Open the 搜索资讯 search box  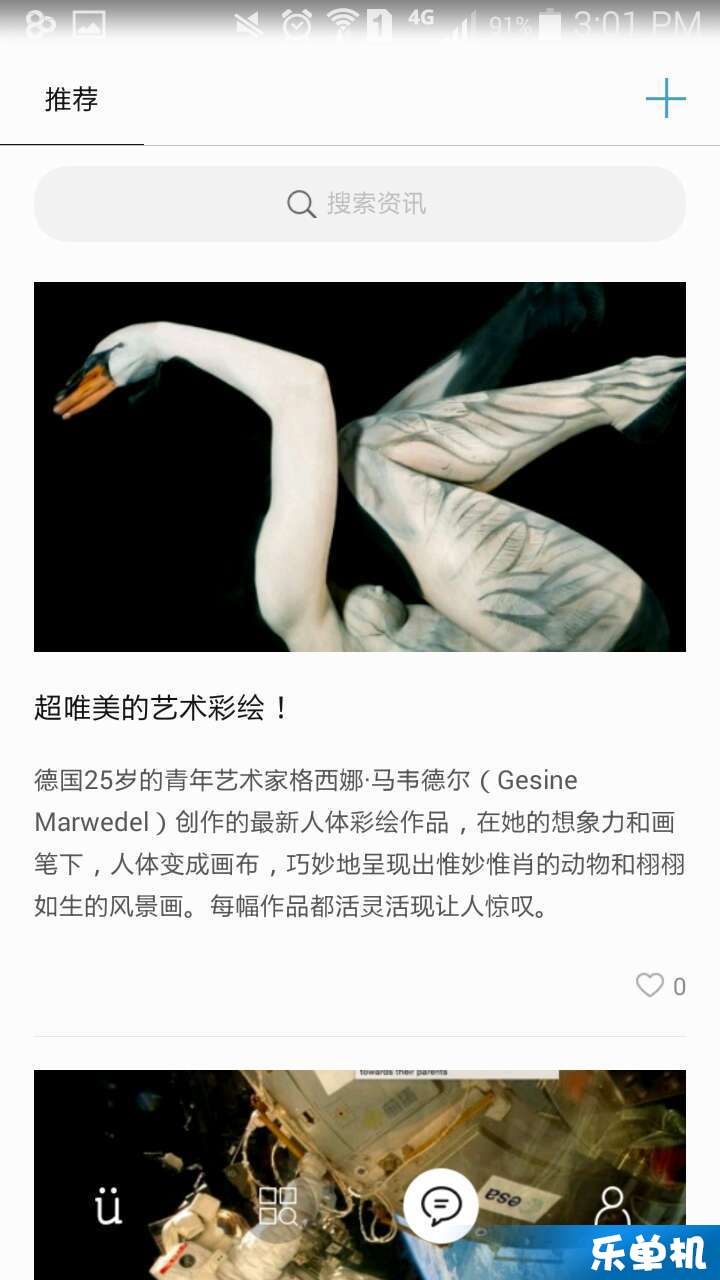coord(360,204)
